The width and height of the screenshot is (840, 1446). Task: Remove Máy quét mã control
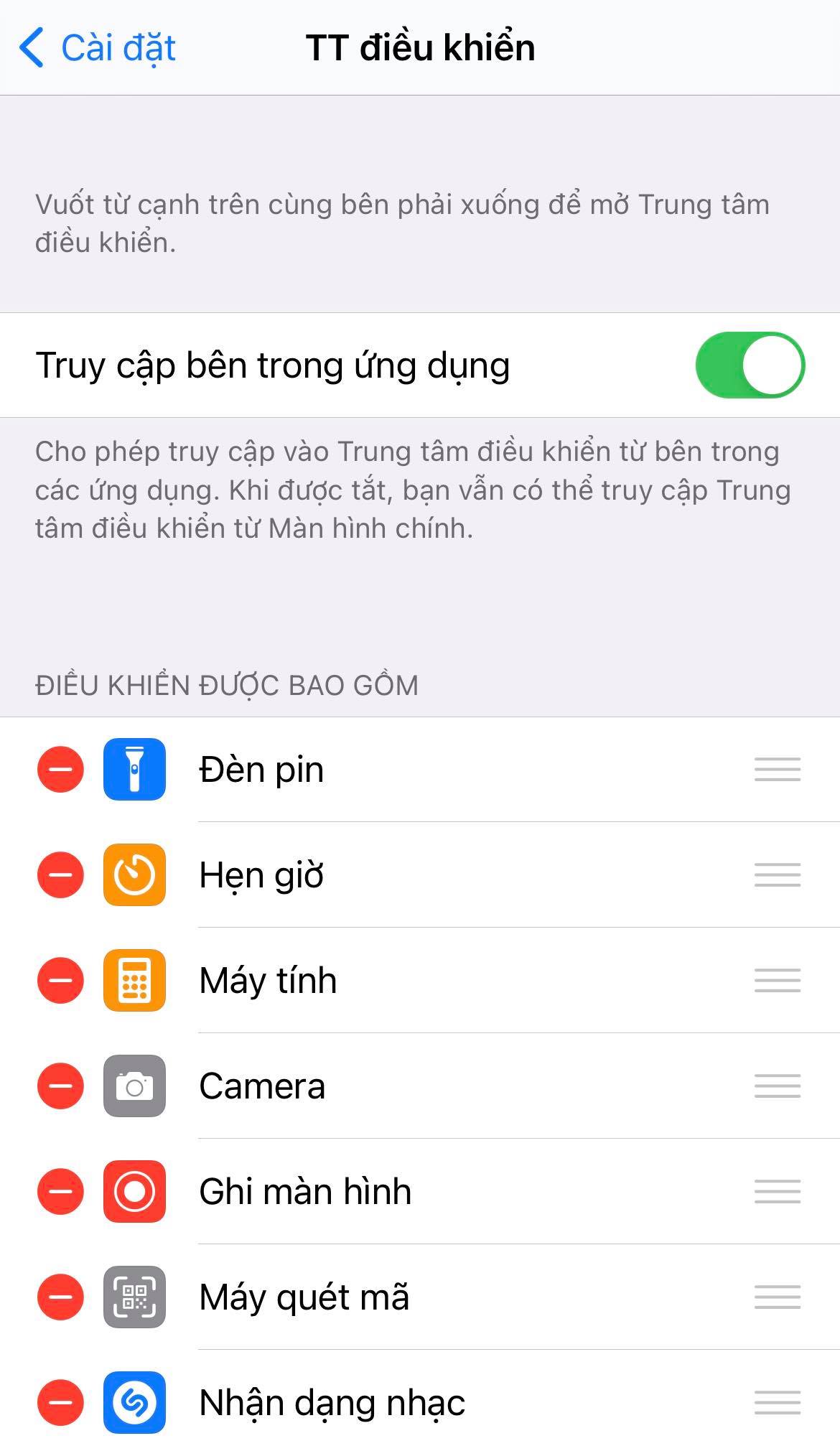pyautogui.click(x=60, y=1297)
